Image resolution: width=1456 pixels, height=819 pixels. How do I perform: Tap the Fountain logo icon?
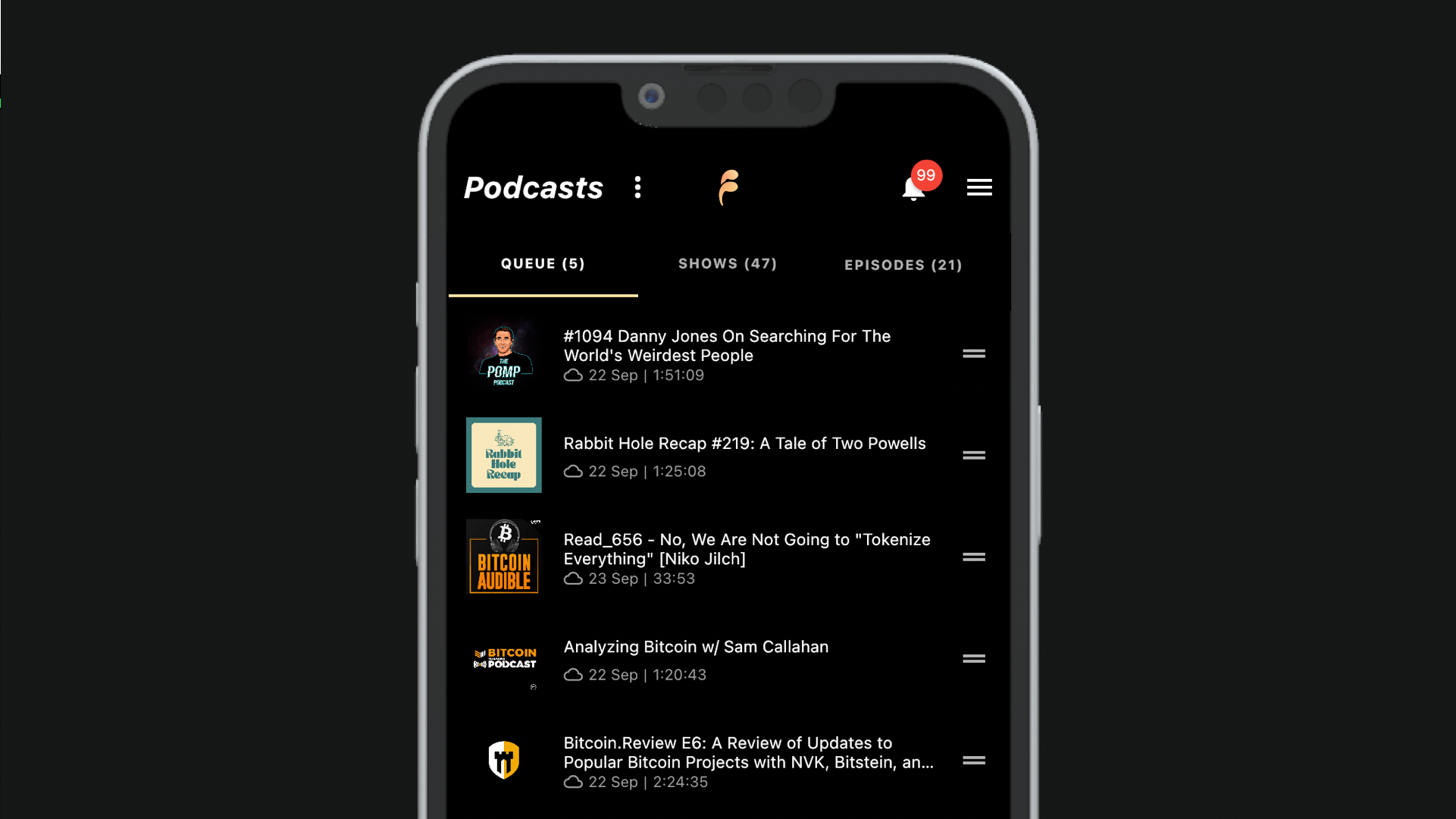(x=728, y=187)
